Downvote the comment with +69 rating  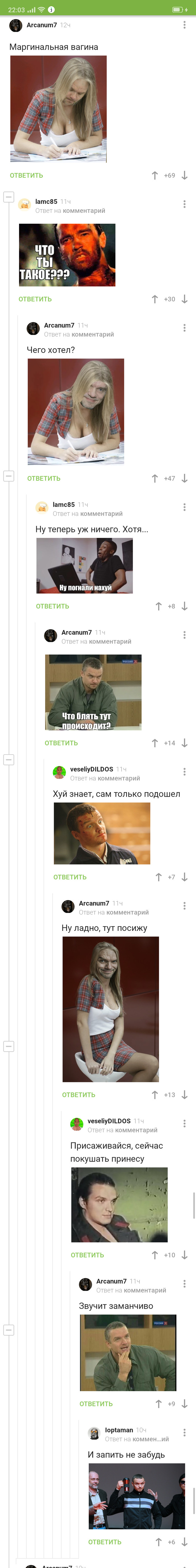[185, 175]
